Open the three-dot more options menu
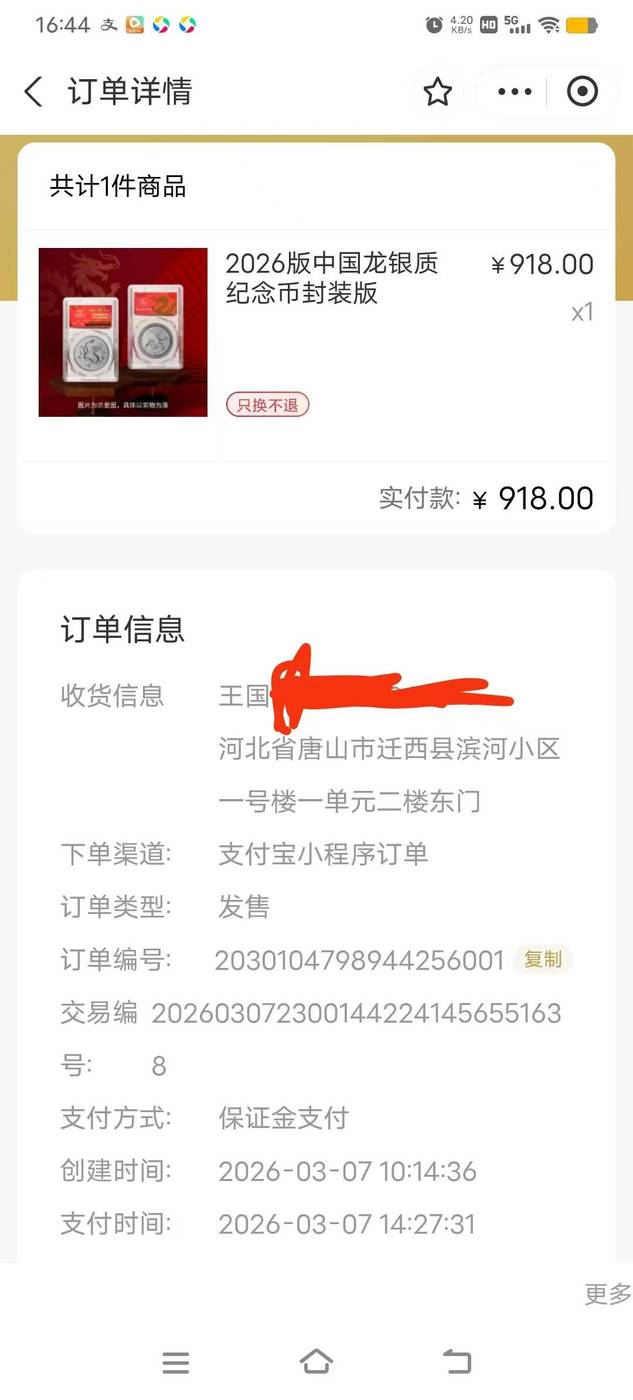633x1400 pixels. 514,92
